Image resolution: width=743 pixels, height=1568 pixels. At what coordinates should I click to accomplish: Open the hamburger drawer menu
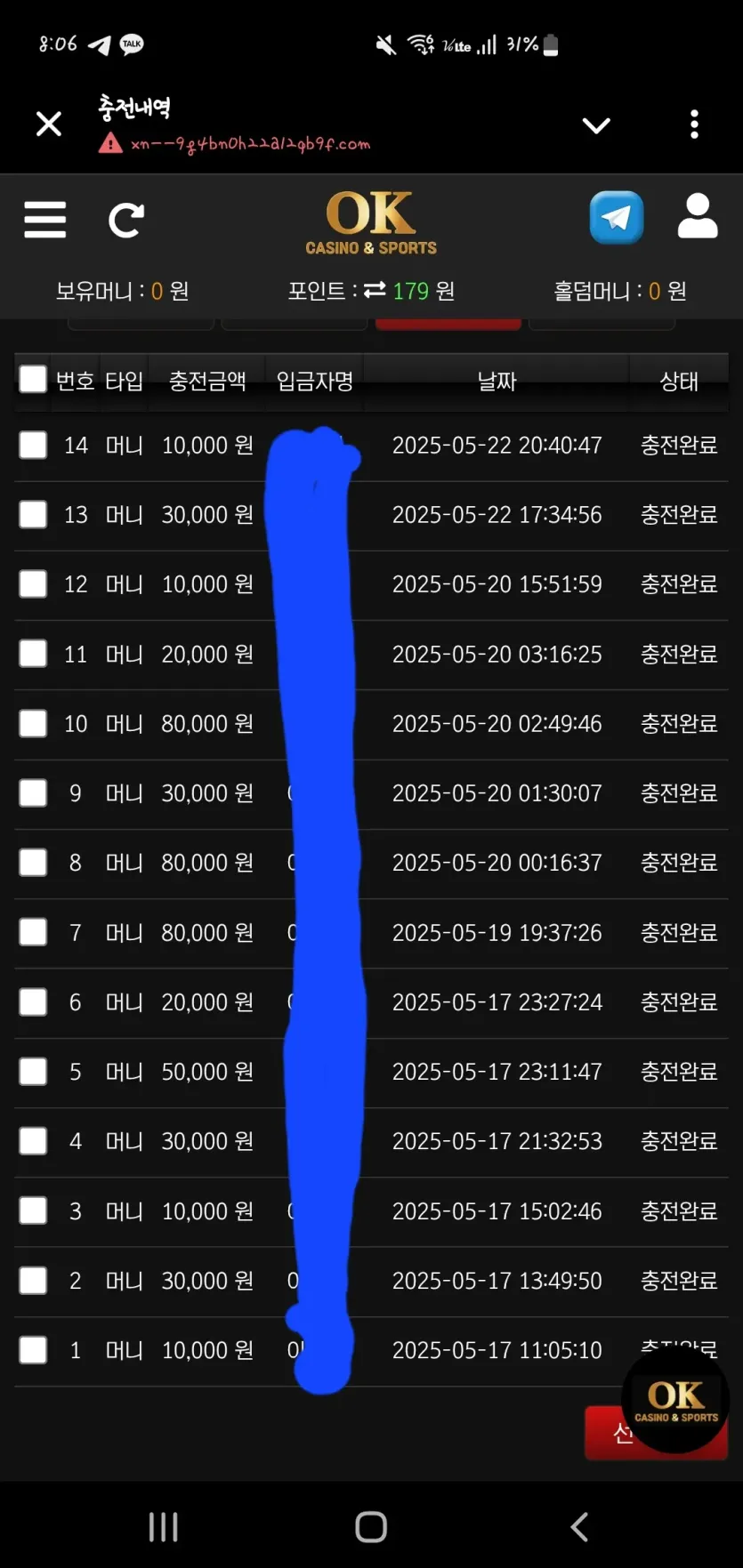point(45,220)
